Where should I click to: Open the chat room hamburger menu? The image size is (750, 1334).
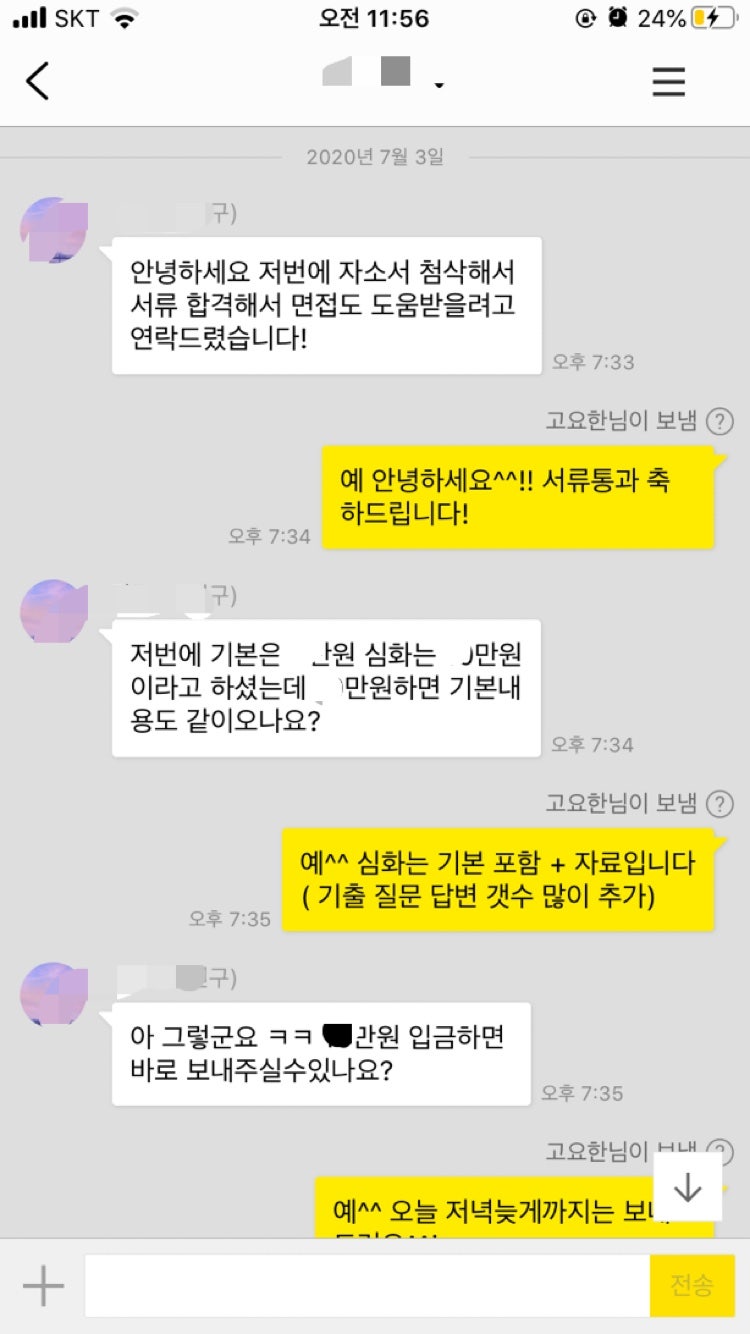click(x=669, y=81)
